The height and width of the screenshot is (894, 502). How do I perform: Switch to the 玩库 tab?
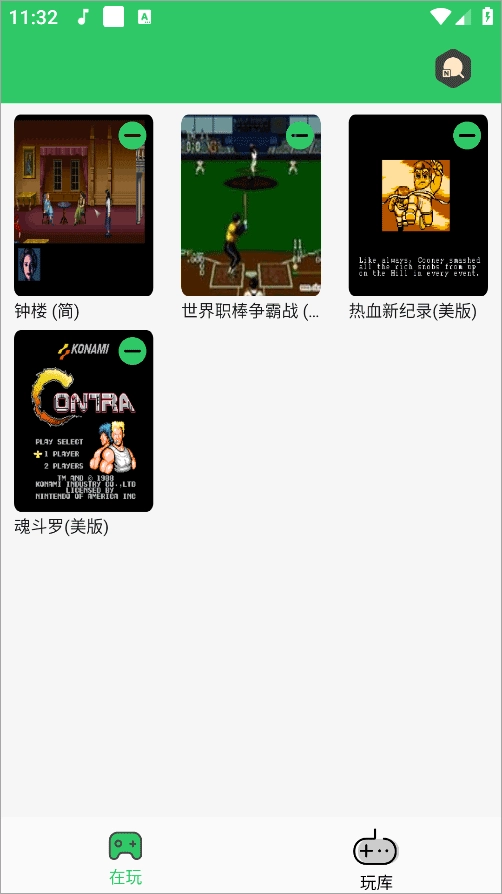click(376, 860)
